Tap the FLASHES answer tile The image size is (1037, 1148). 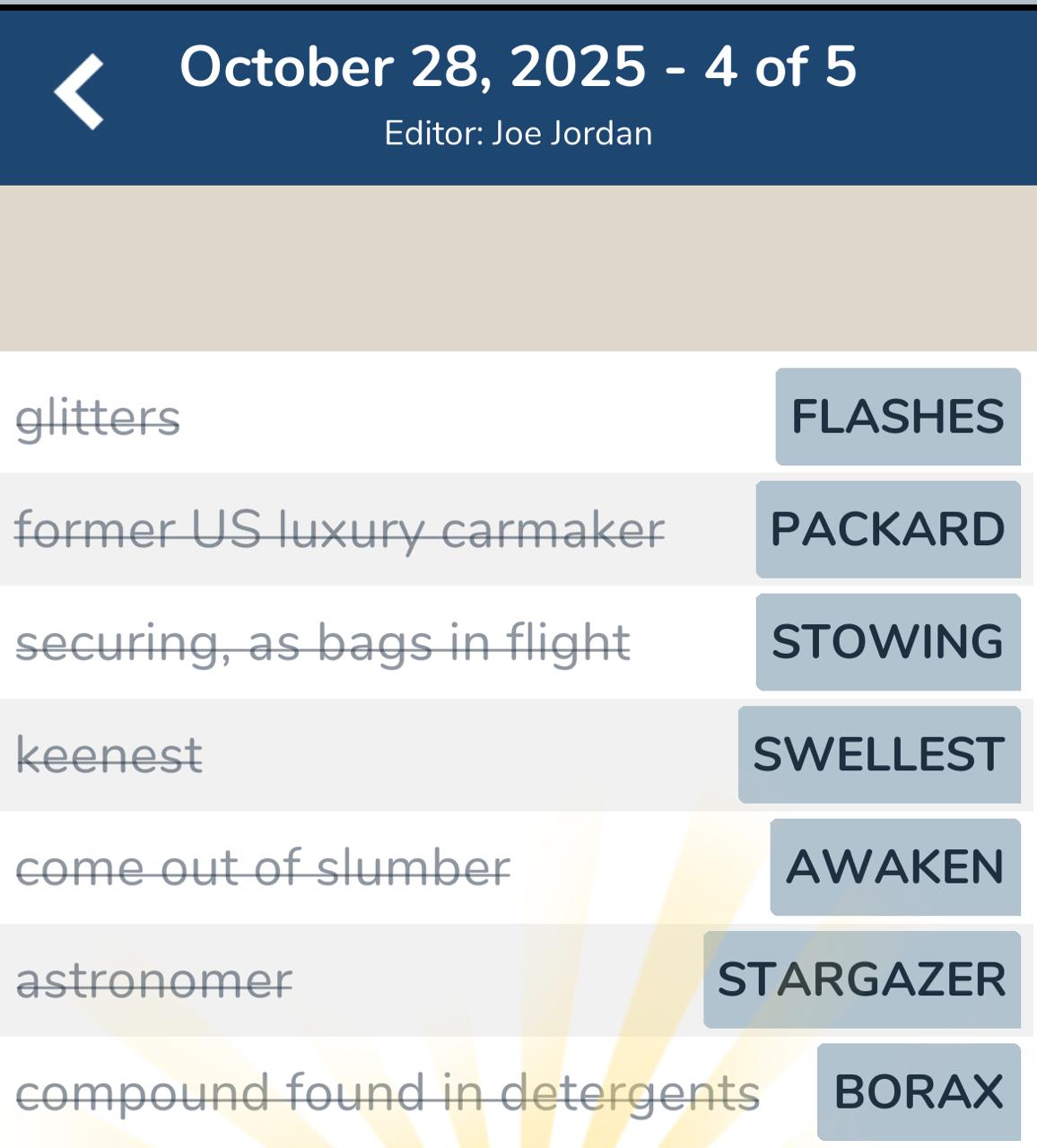[x=897, y=417]
